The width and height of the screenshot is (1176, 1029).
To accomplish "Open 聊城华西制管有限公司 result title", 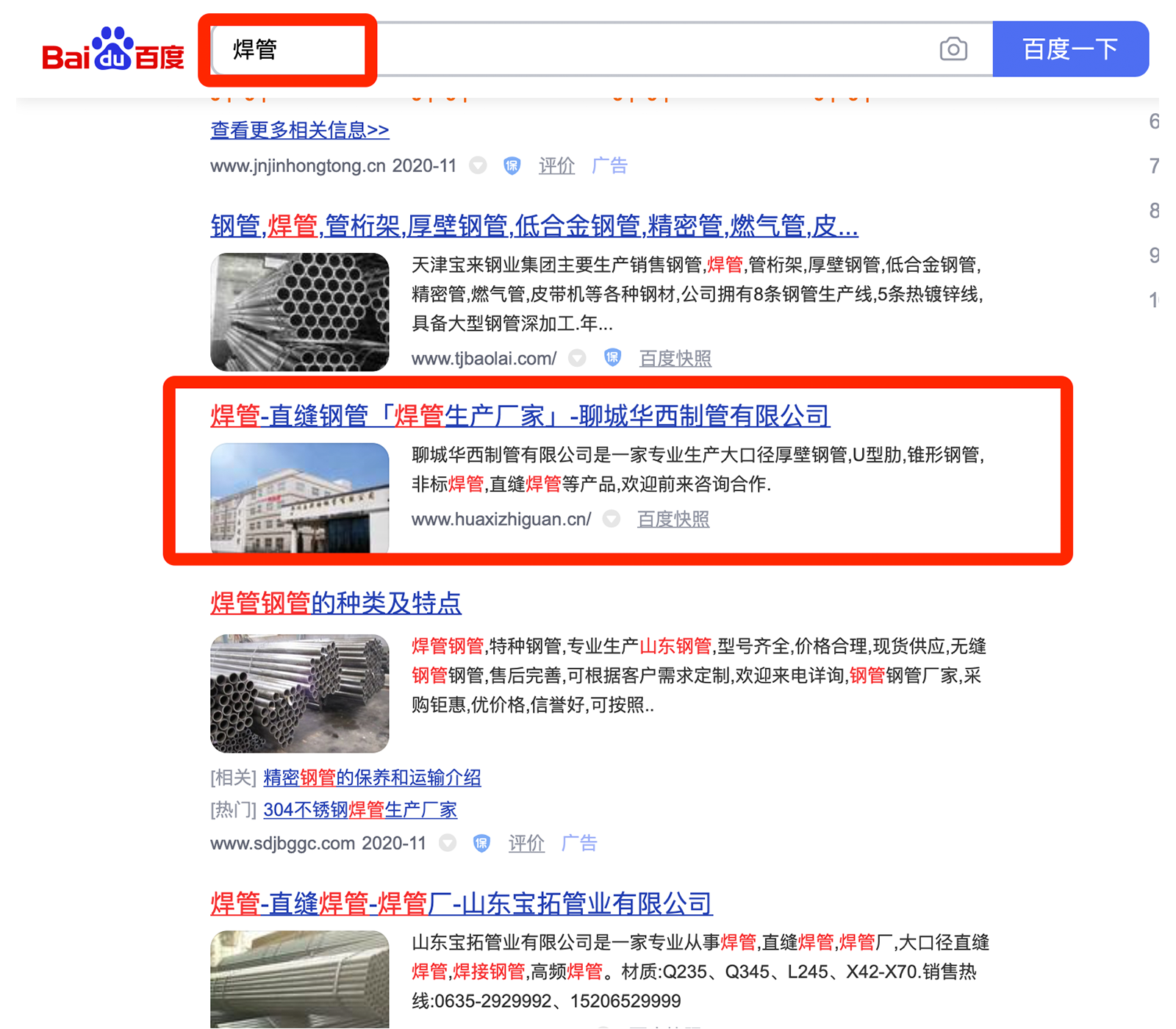I will 520,416.
